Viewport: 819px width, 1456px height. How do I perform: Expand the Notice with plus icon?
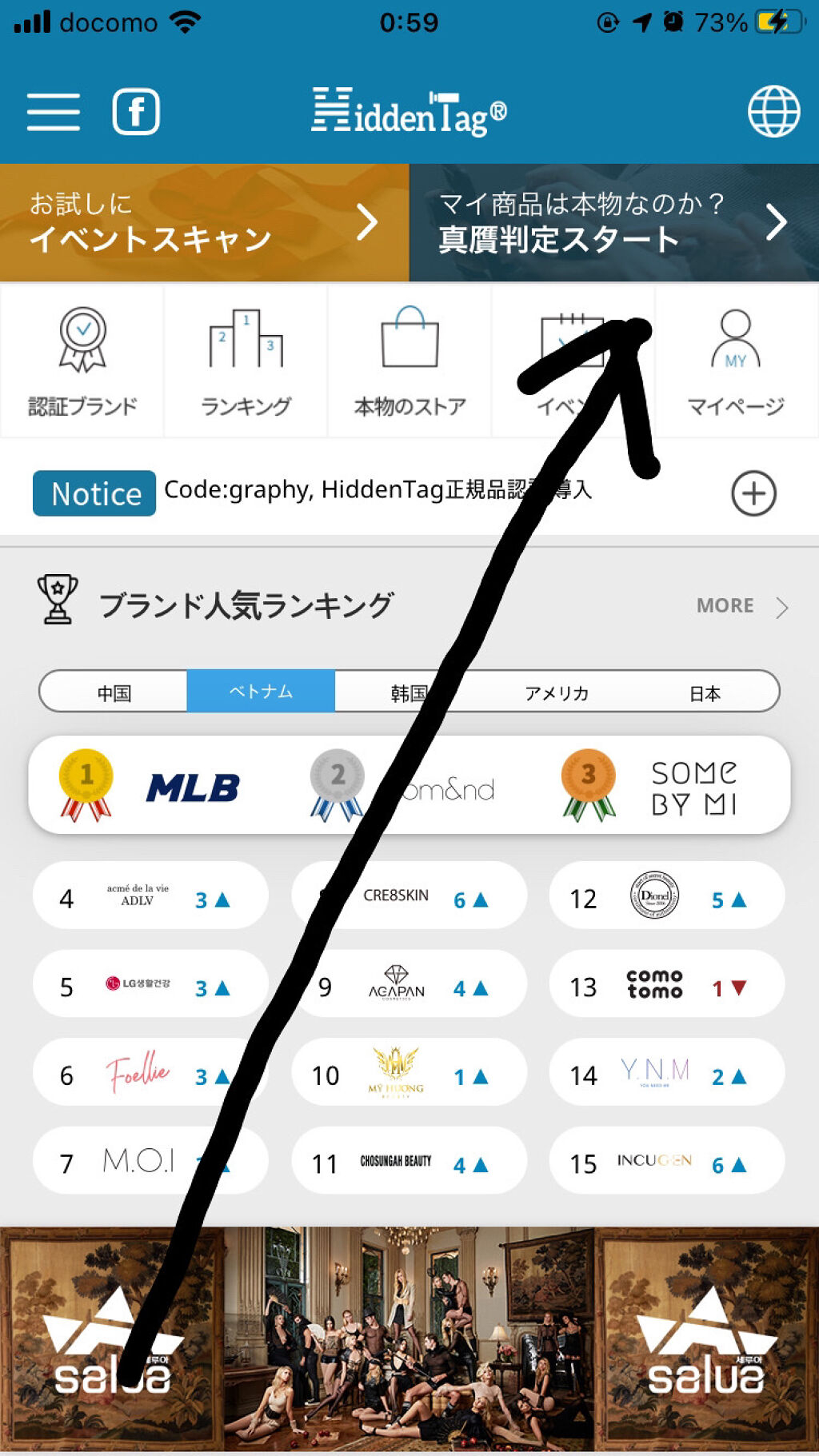point(753,493)
